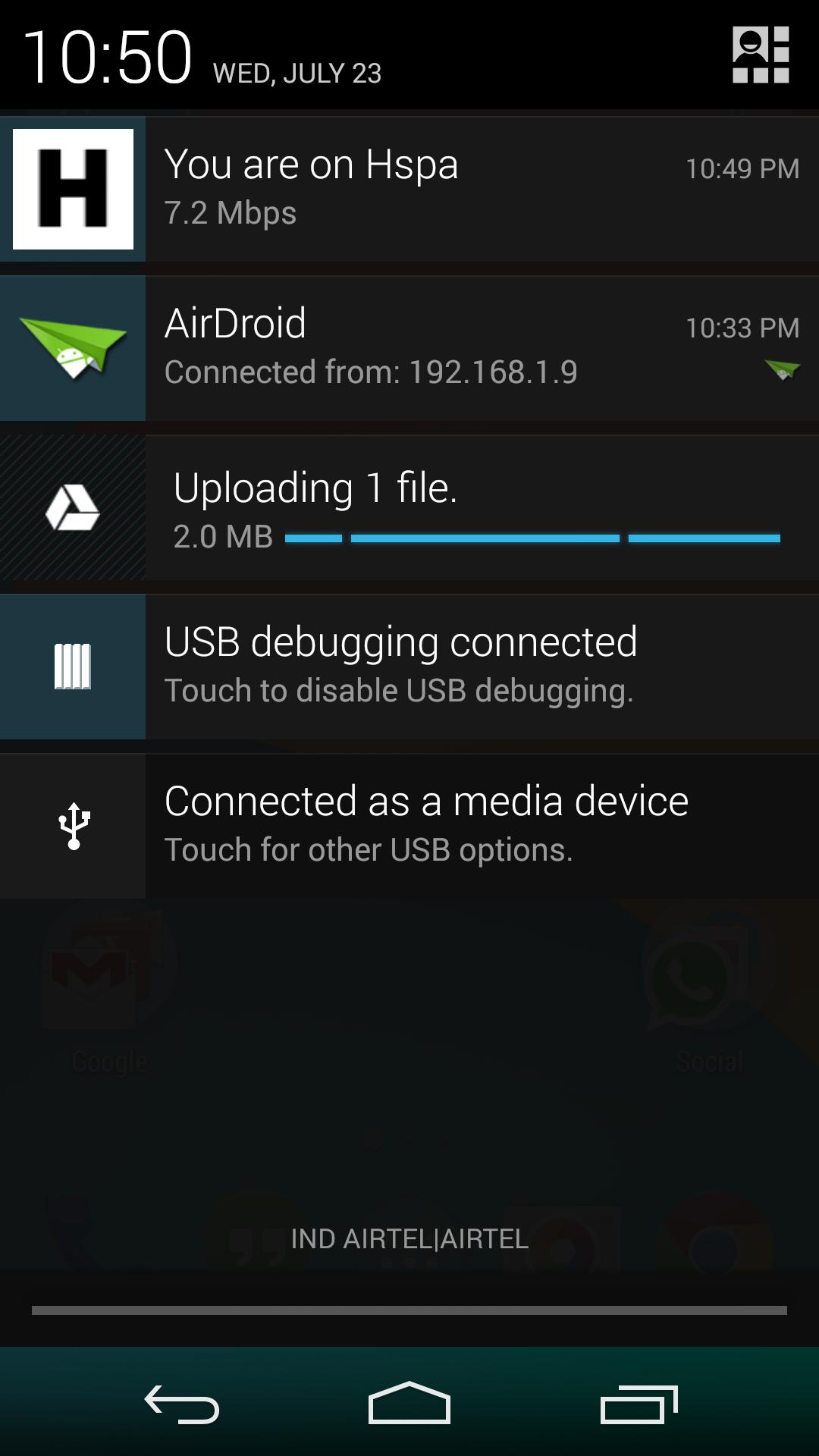Open the quick settings panel icon
This screenshot has height=1456, width=819.
(761, 55)
